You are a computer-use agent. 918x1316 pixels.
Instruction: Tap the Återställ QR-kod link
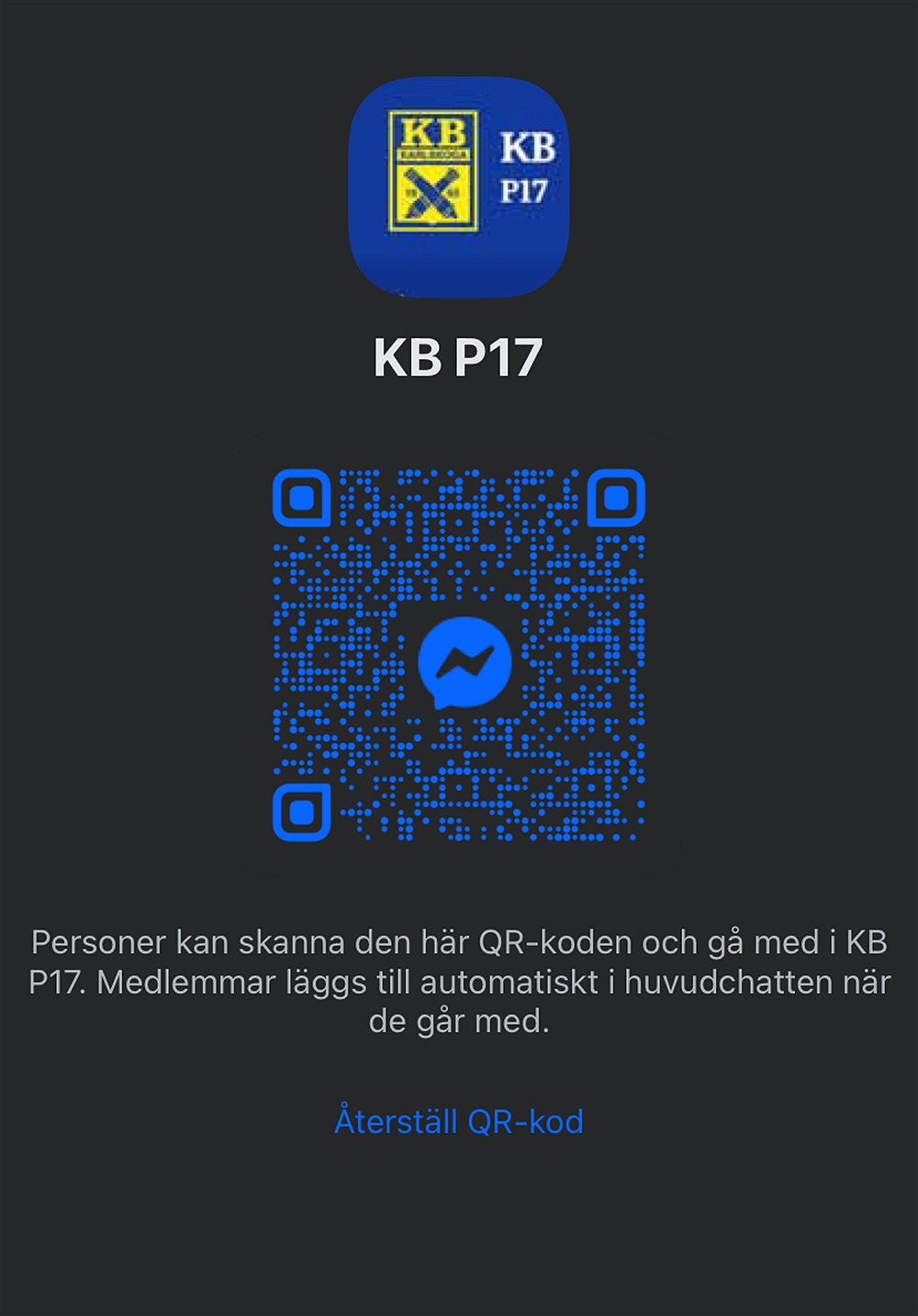pos(459,1121)
